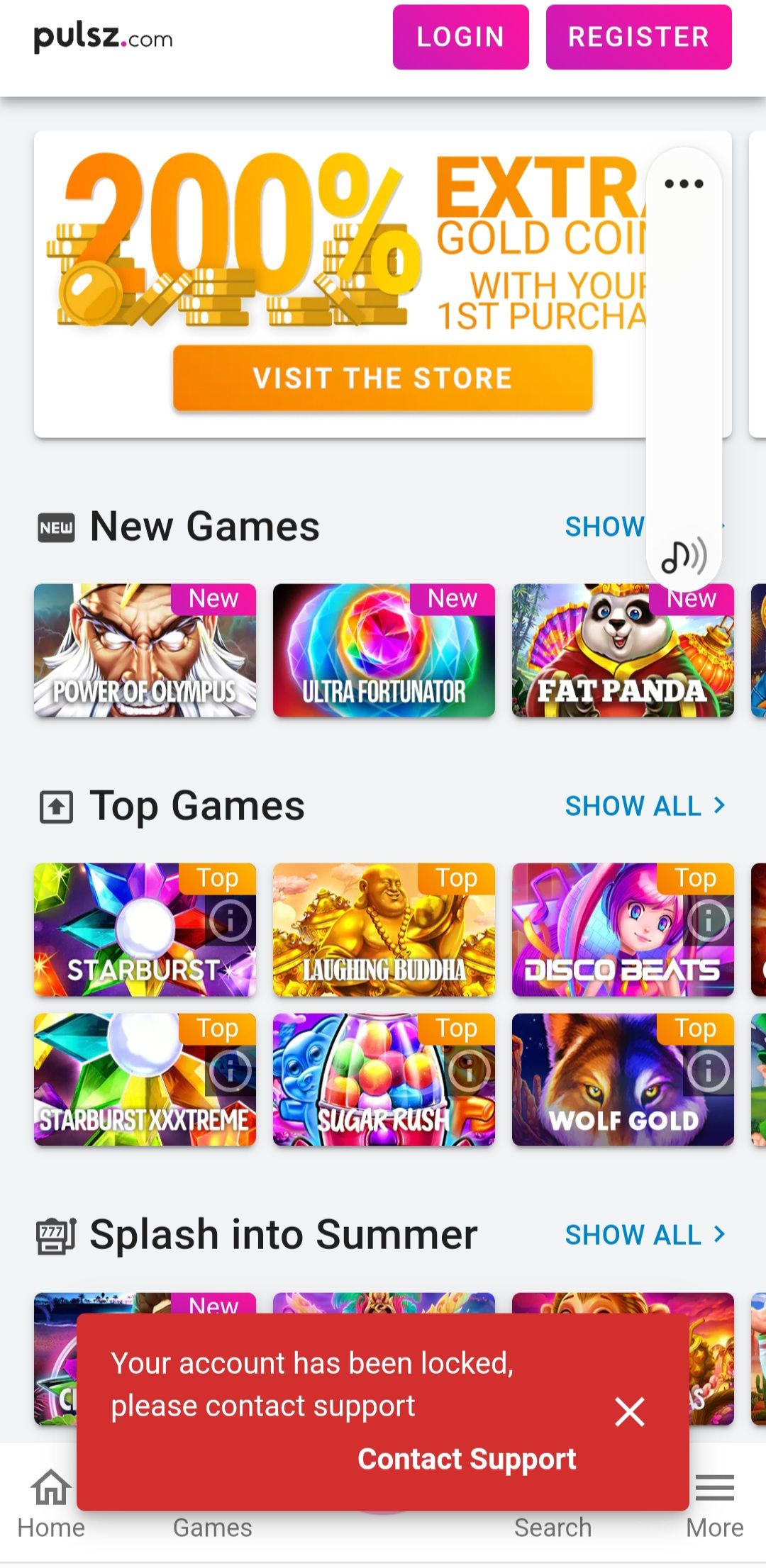Tap Contact Support in the alert
Viewport: 766px width, 1568px height.
[467, 1459]
